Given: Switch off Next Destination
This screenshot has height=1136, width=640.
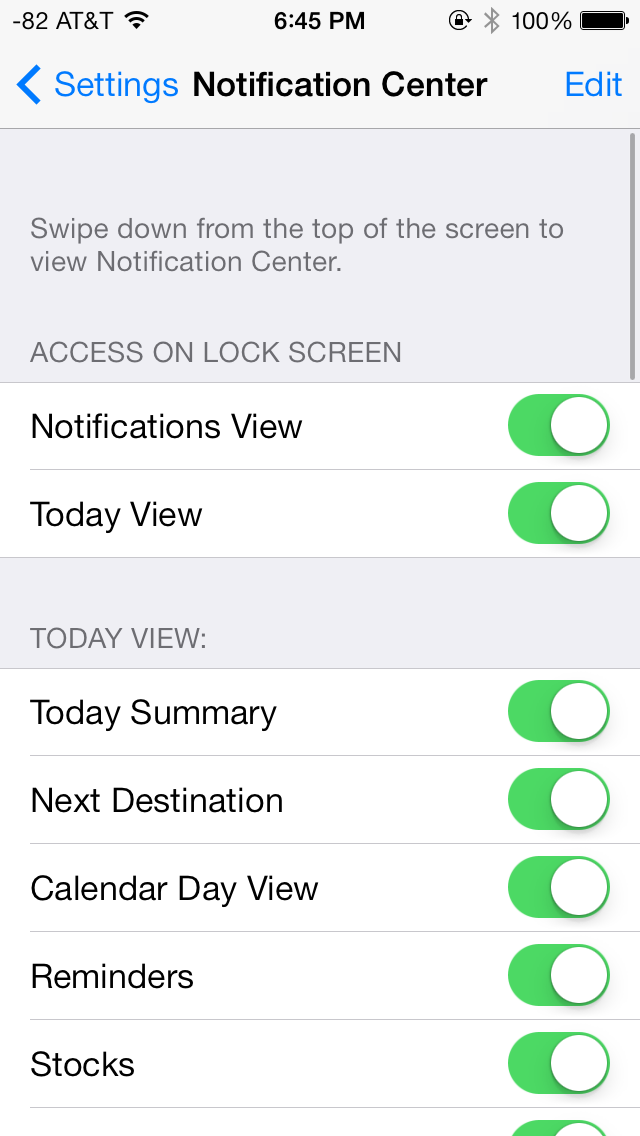Looking at the screenshot, I should pos(559,799).
